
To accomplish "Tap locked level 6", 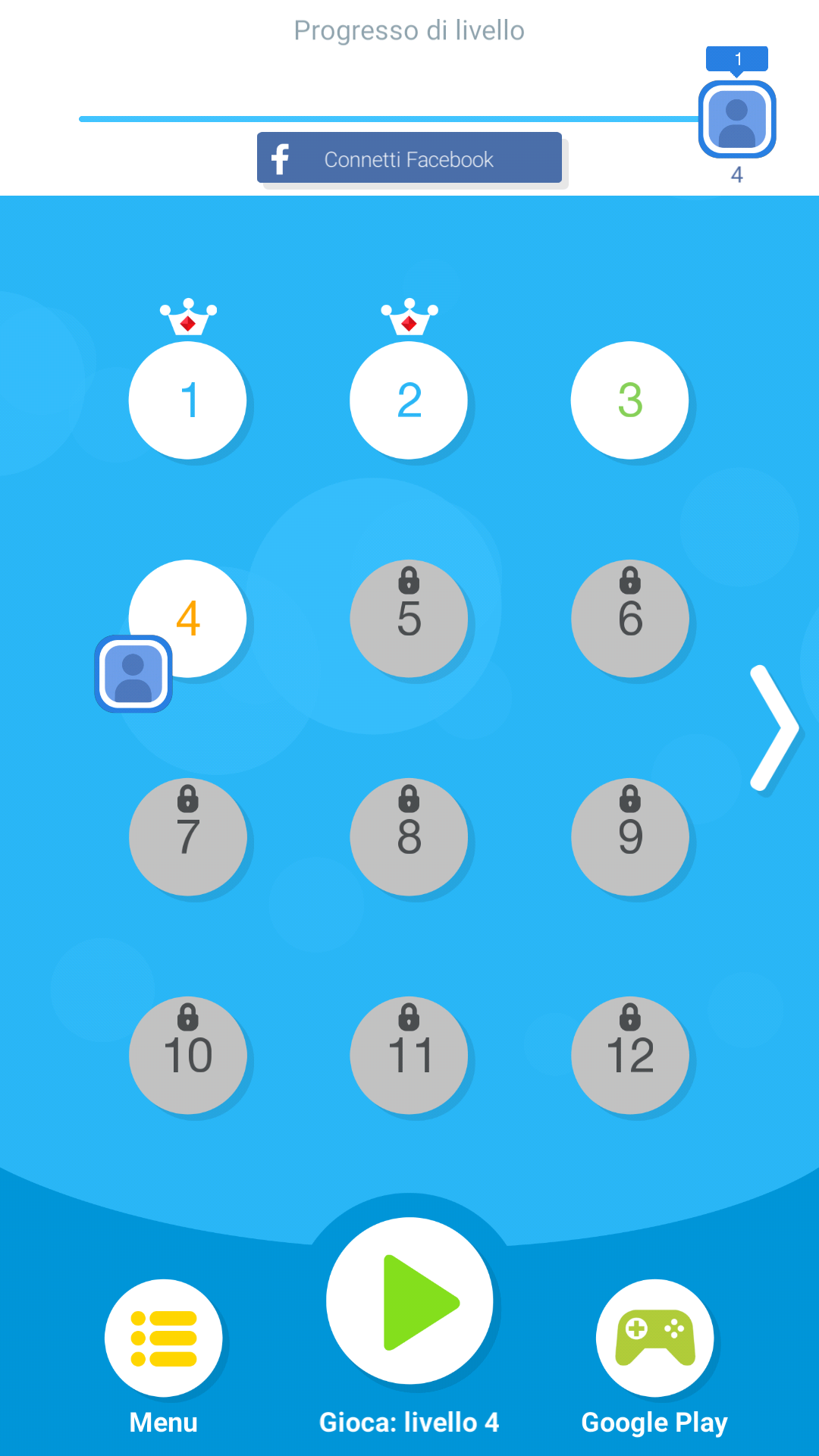I will 630,619.
